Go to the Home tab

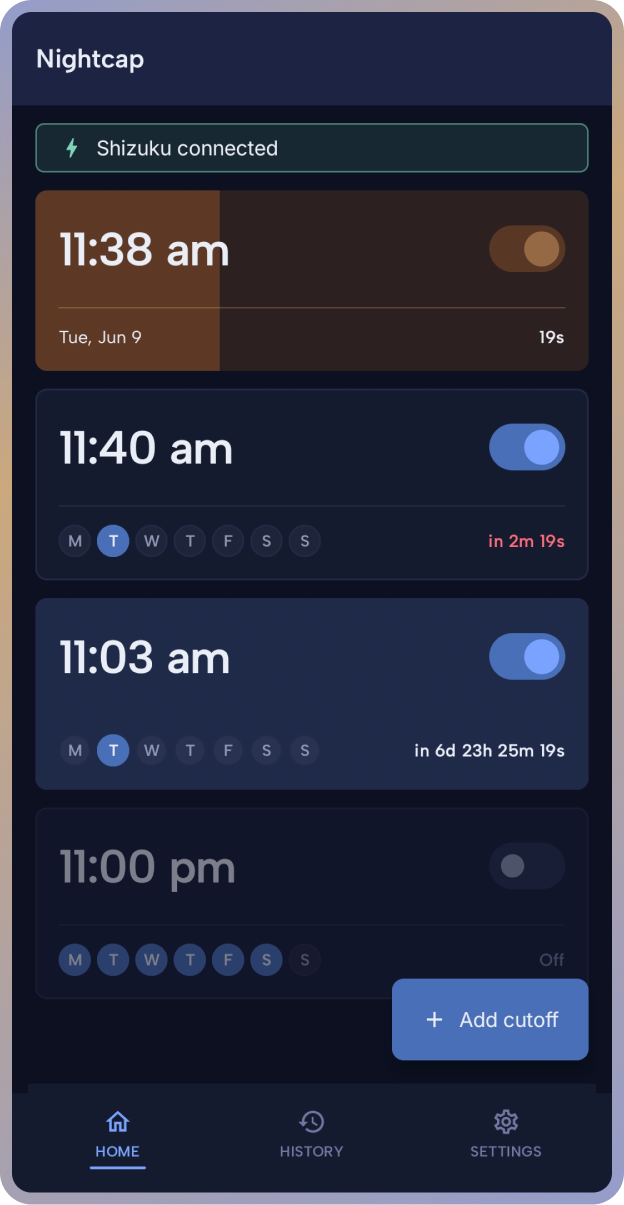tap(117, 1134)
